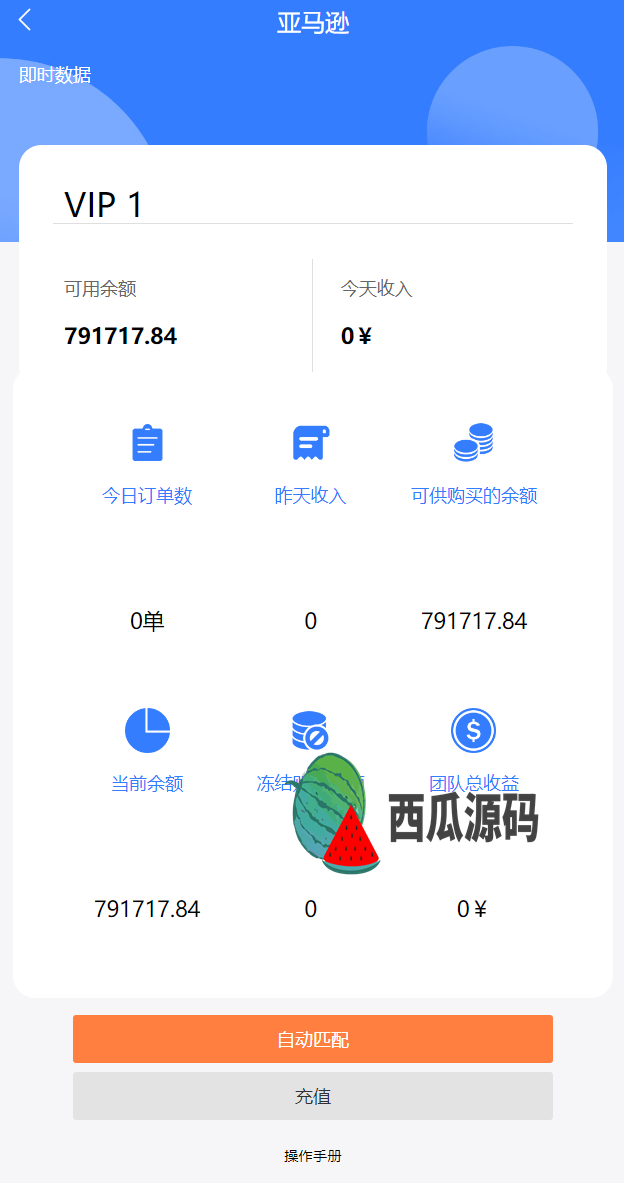Open the 操作手册 manual link
The height and width of the screenshot is (1183, 624).
pos(312,1156)
